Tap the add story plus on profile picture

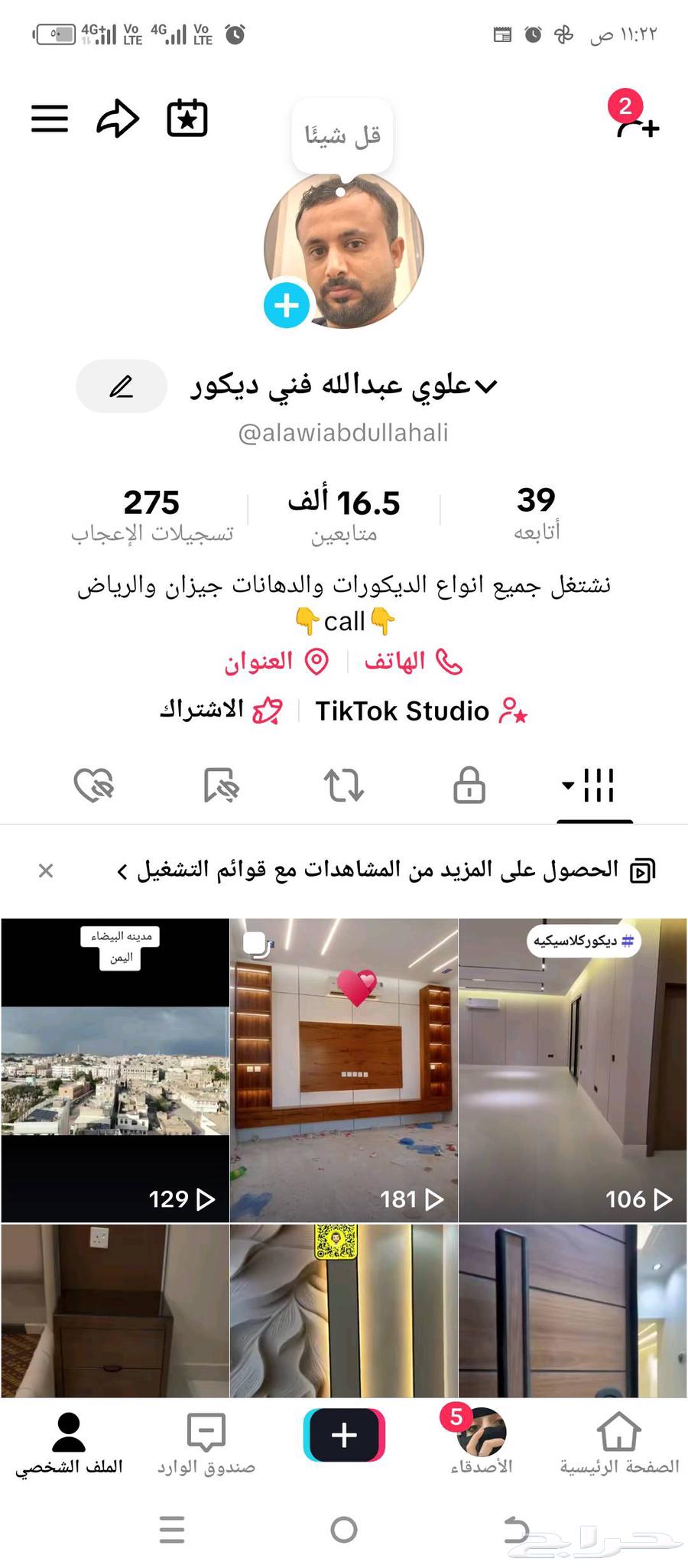tap(287, 304)
